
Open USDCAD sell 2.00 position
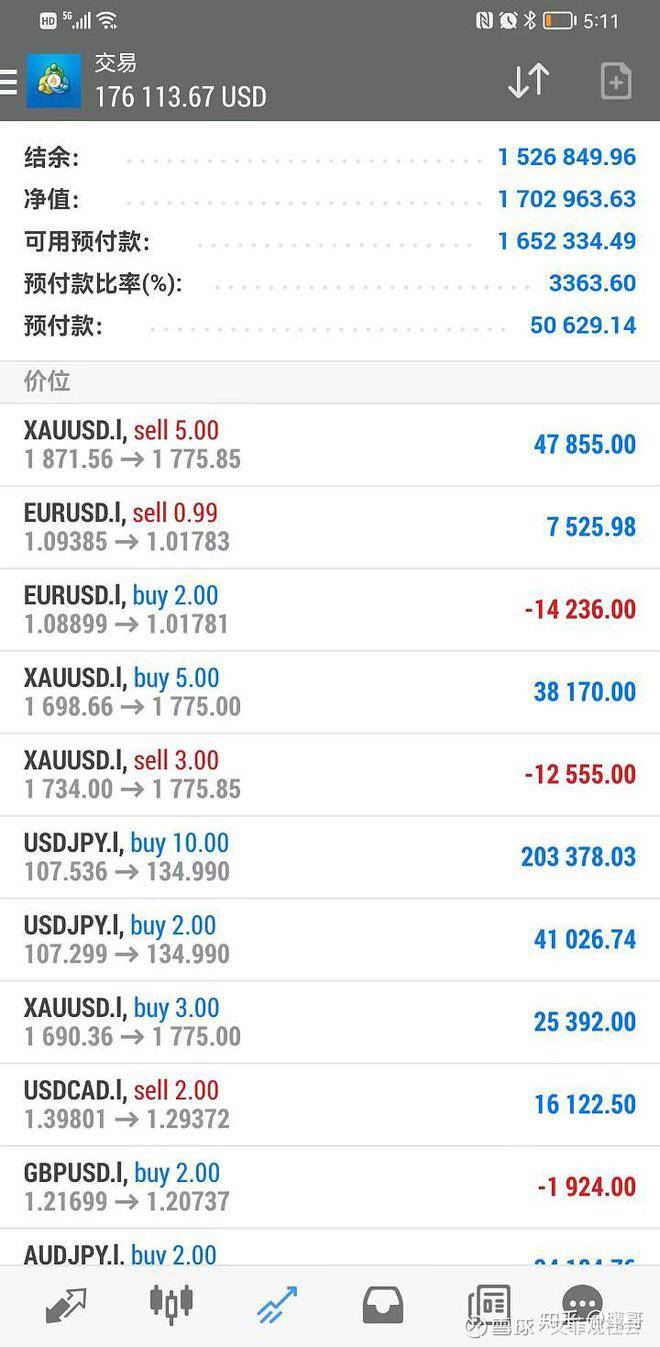click(330, 1105)
